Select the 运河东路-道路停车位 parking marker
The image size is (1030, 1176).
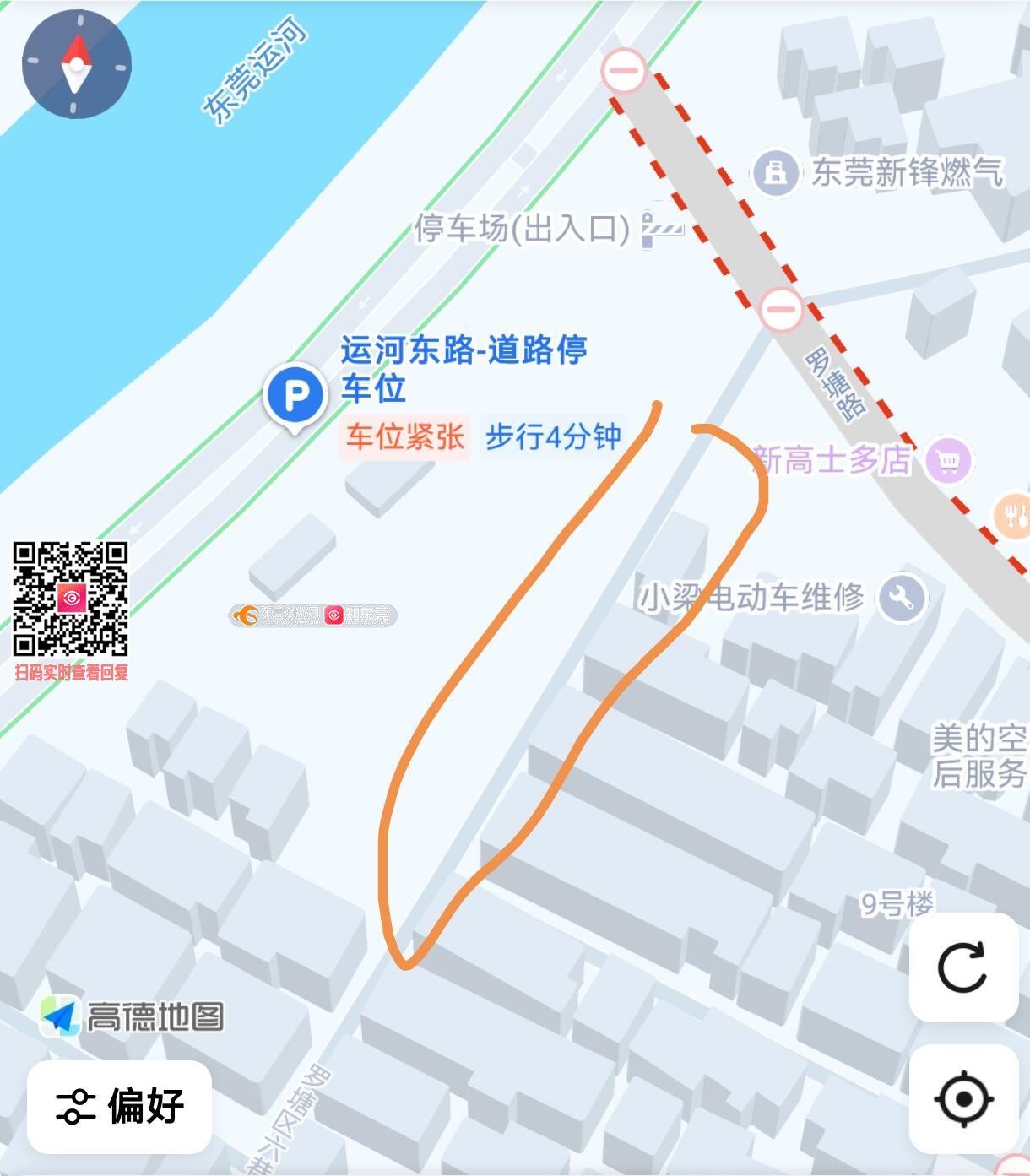(x=295, y=394)
